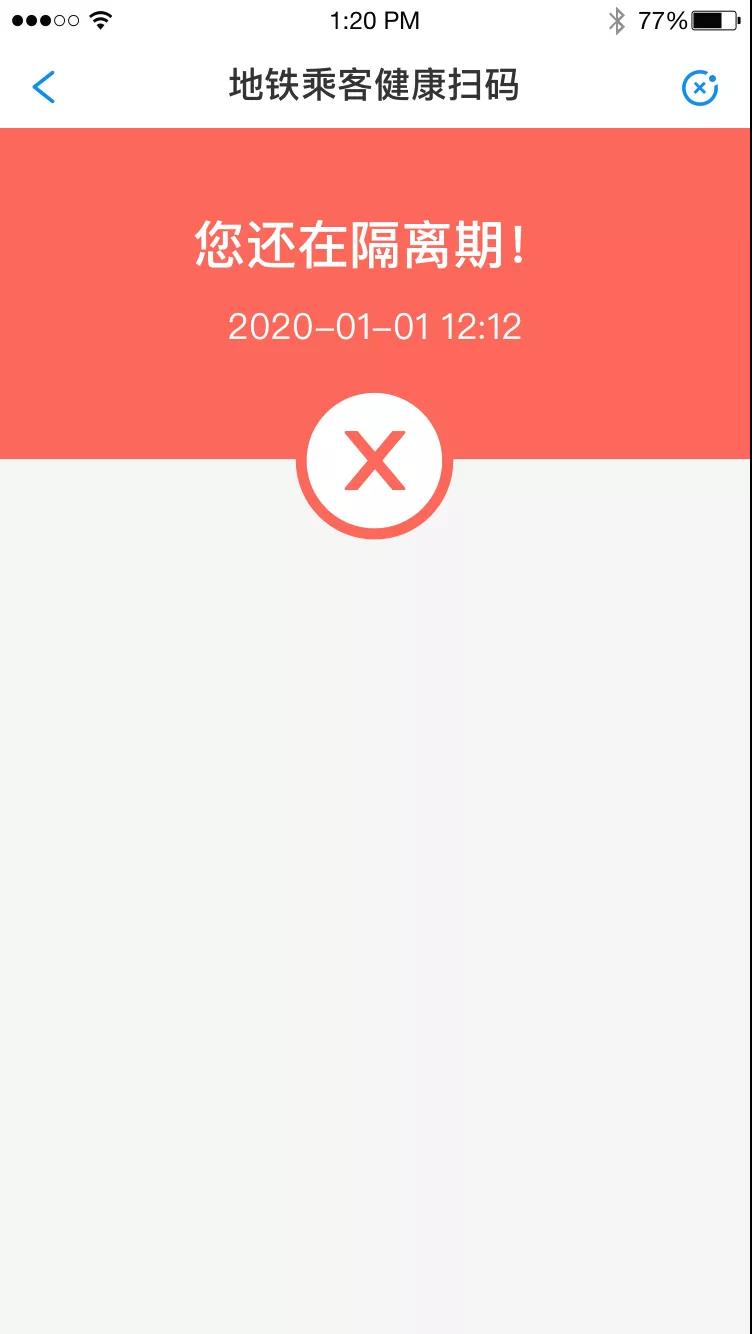Close the health scan page via the circle icon
Image resolution: width=752 pixels, height=1334 pixels.
pos(699,88)
